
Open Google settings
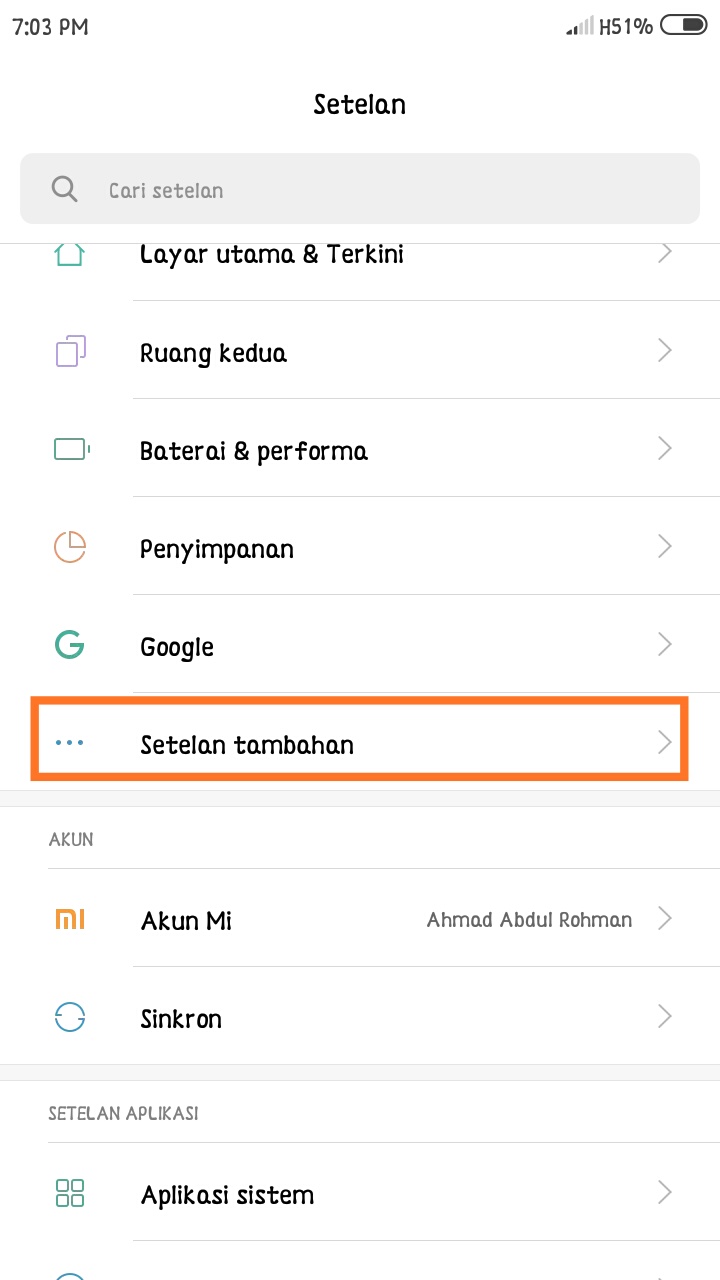pyautogui.click(x=360, y=646)
